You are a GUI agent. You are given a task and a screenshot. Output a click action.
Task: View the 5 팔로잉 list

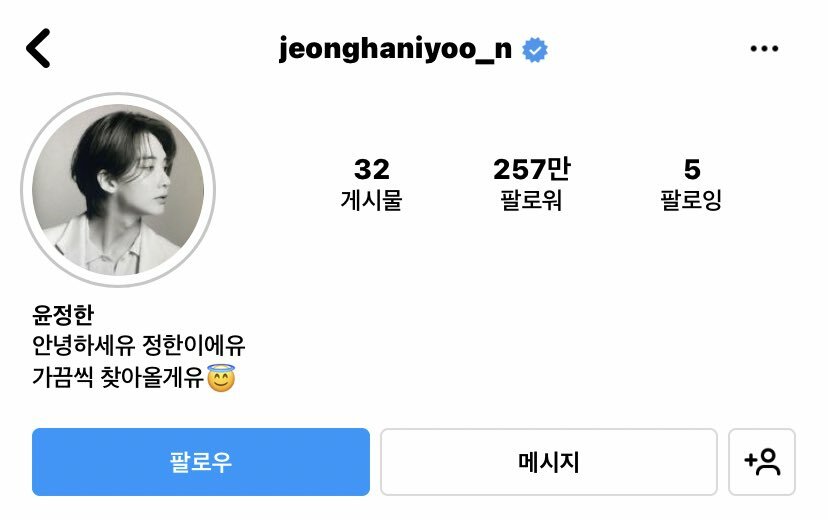coord(691,184)
